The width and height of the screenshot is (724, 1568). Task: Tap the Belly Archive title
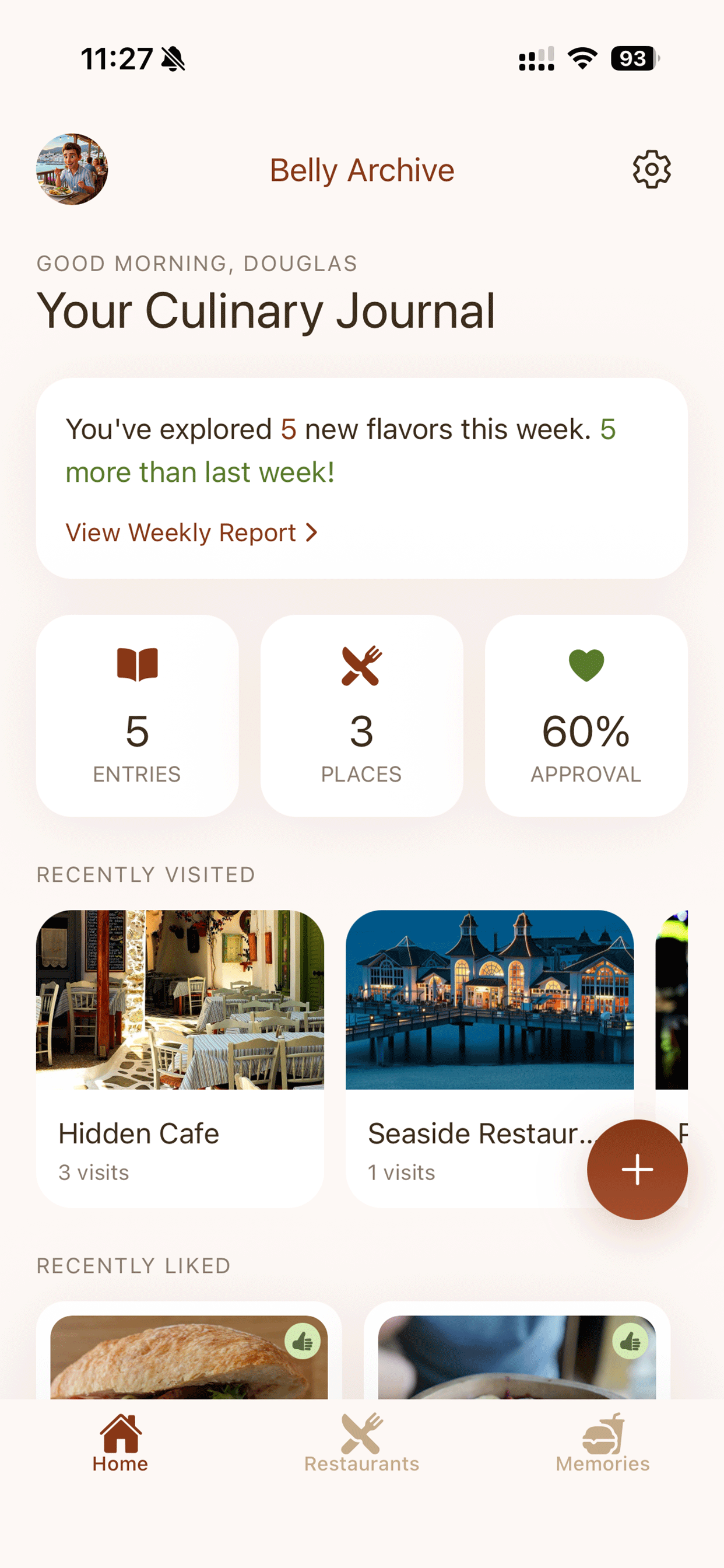362,170
